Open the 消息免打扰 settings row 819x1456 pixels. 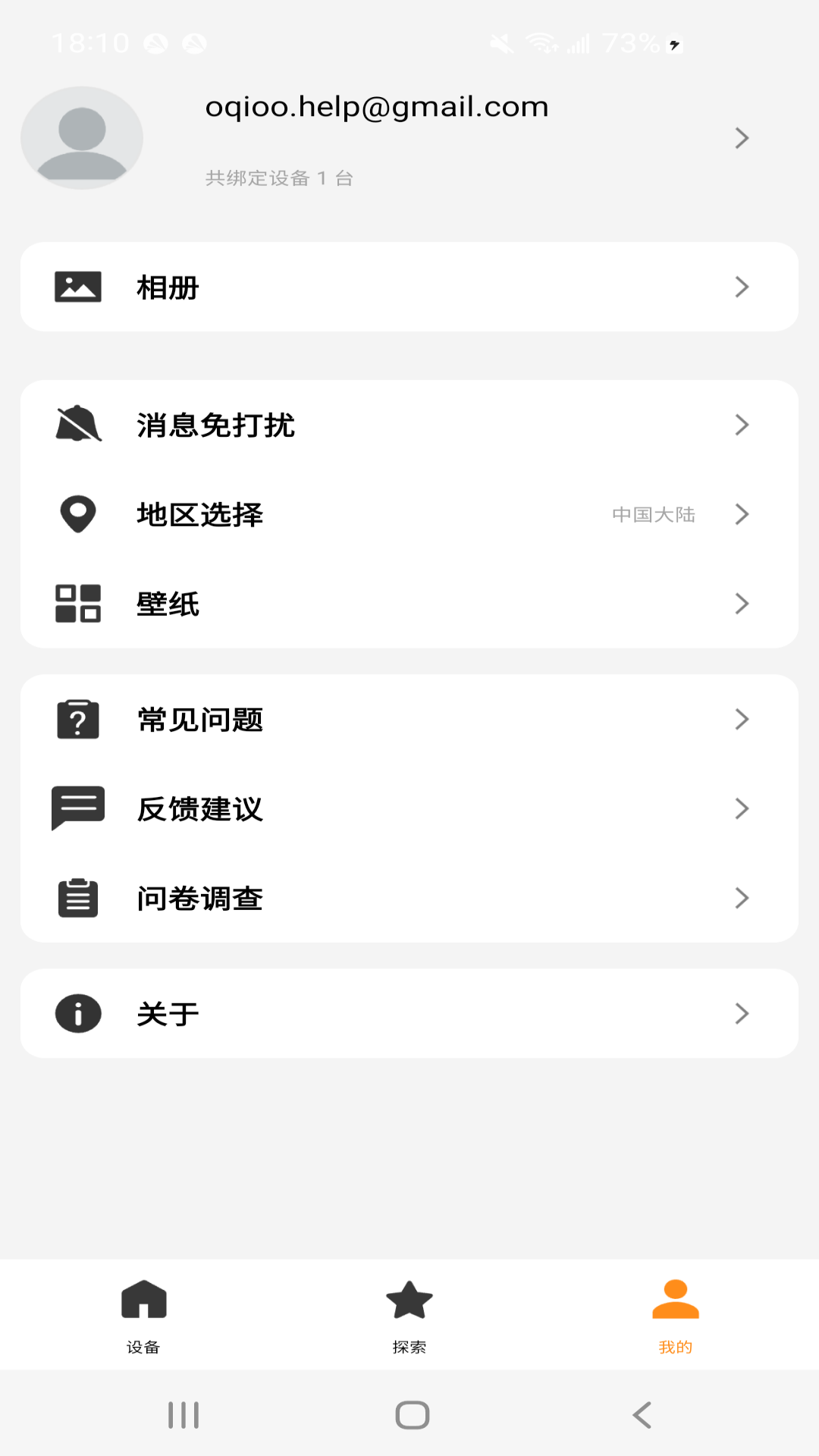click(409, 425)
